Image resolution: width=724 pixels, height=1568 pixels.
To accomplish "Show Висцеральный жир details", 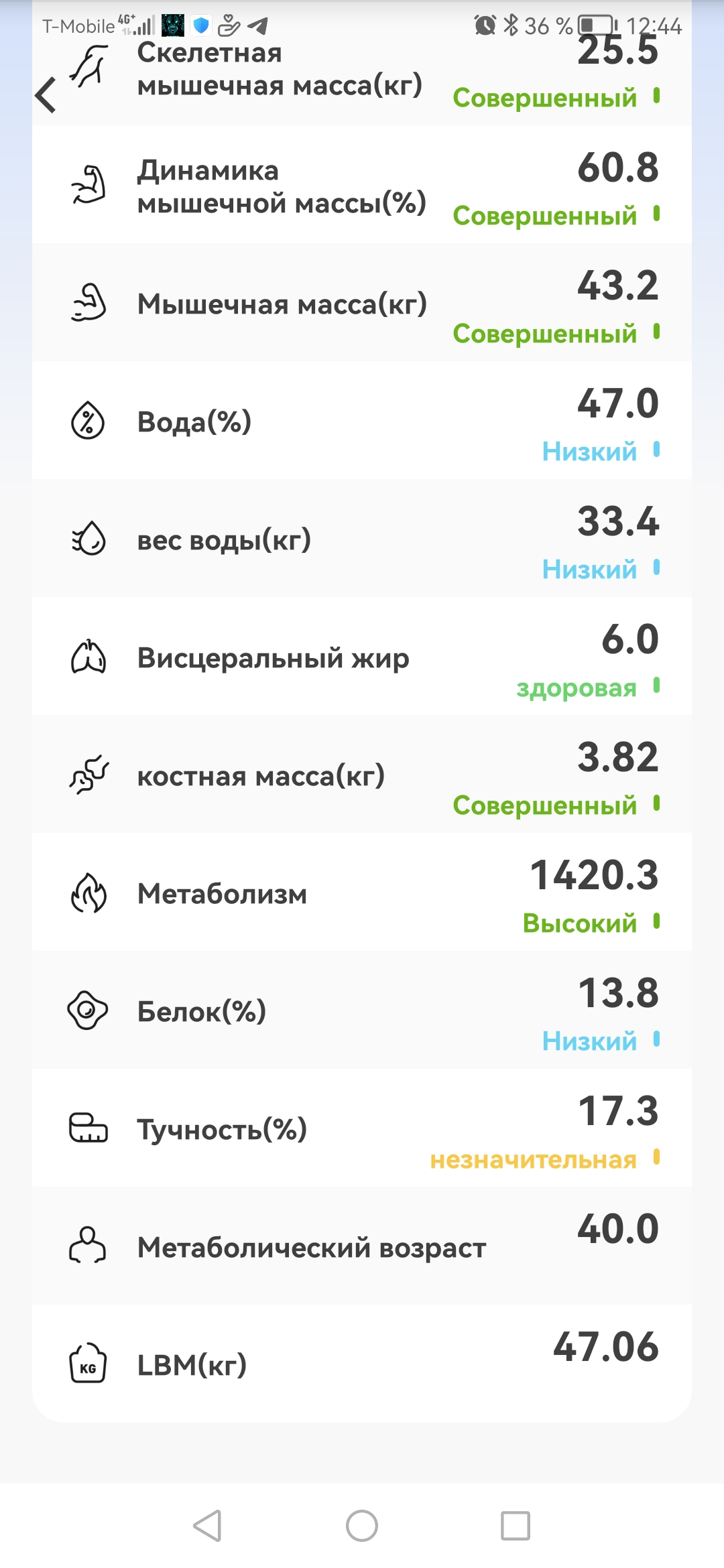I will click(362, 657).
